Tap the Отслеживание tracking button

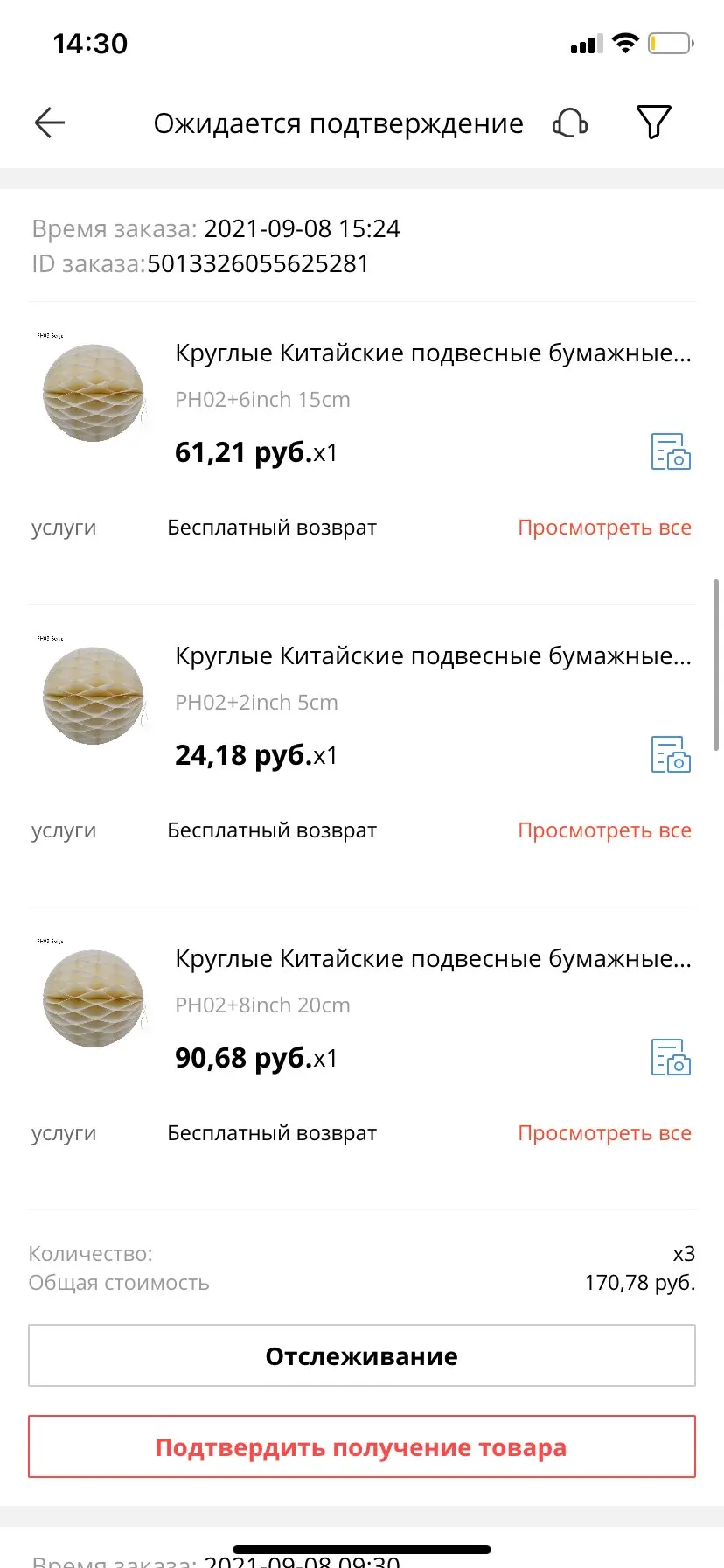pos(362,1356)
